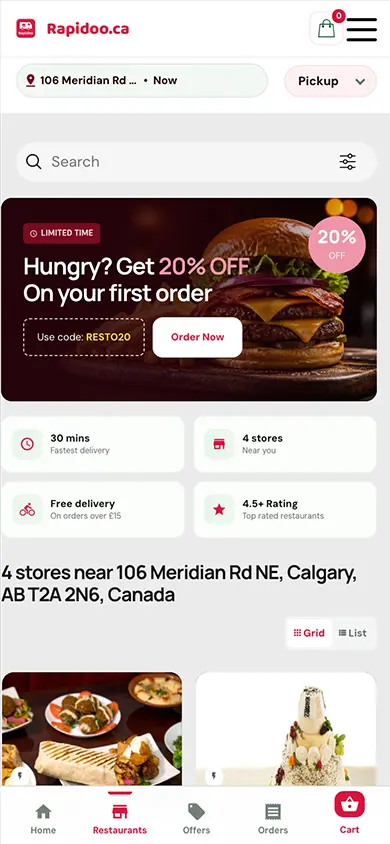This screenshot has height=844, width=390.
Task: View the Orders tab
Action: point(273,818)
